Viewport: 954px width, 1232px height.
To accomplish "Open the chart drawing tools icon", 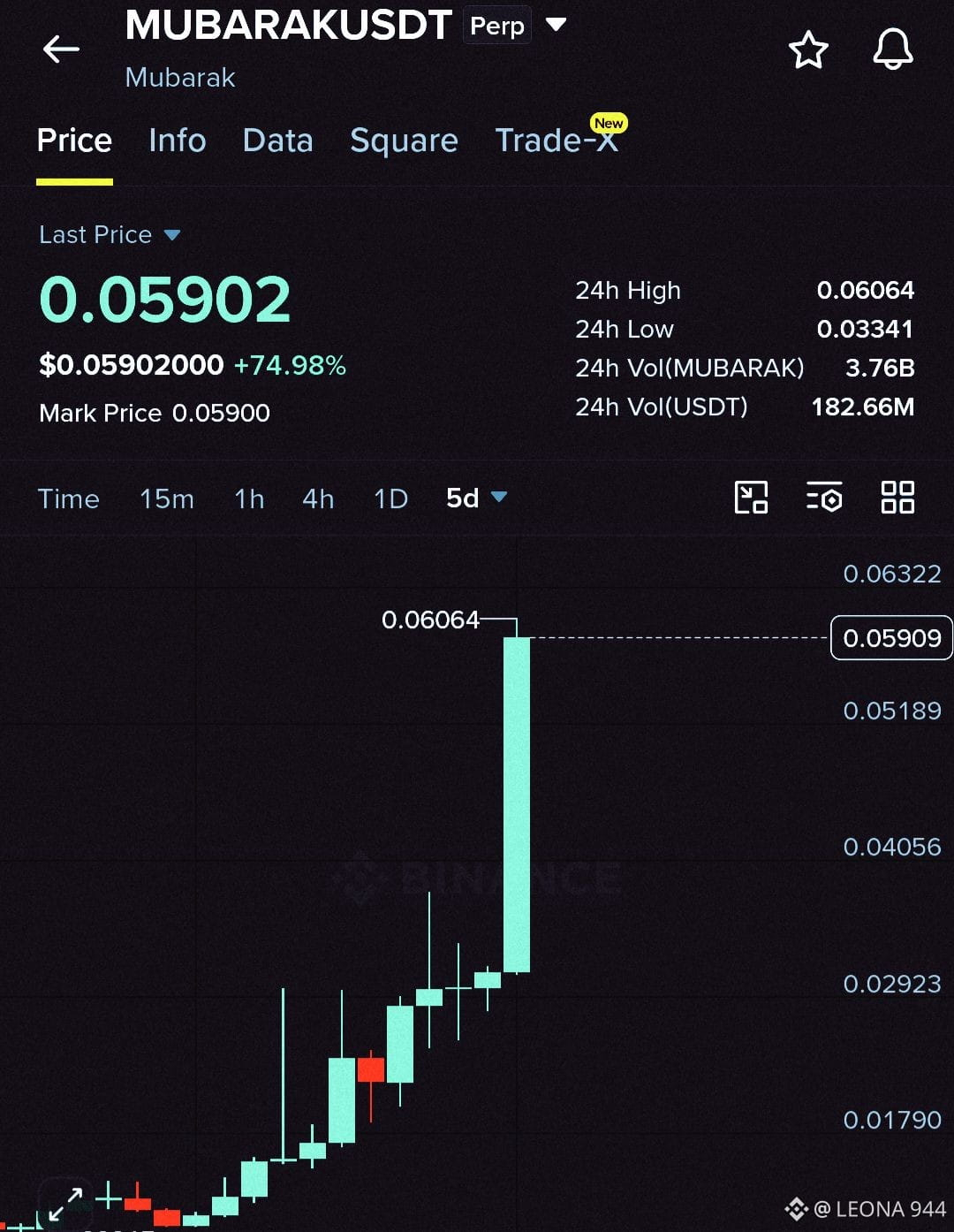I will [751, 498].
